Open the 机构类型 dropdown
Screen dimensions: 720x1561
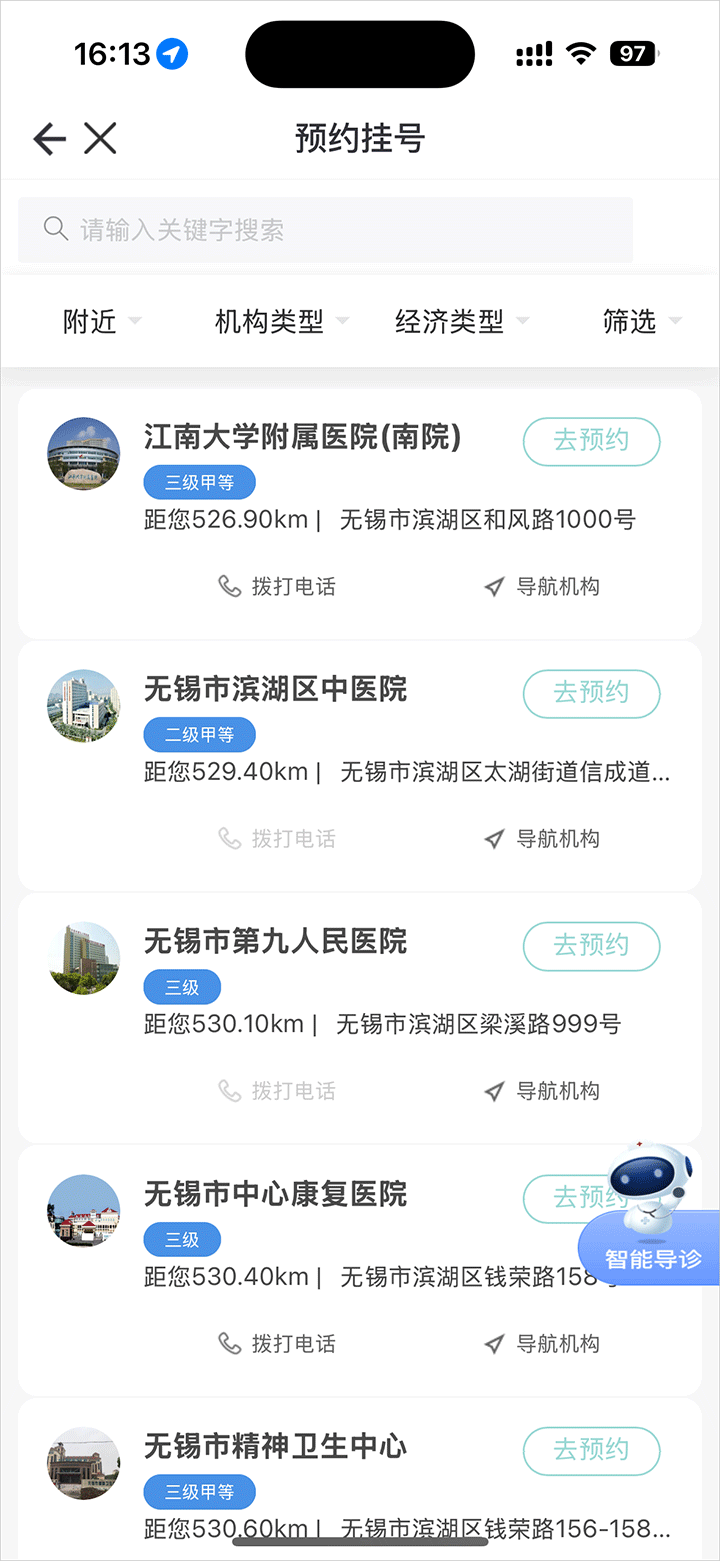coord(281,321)
